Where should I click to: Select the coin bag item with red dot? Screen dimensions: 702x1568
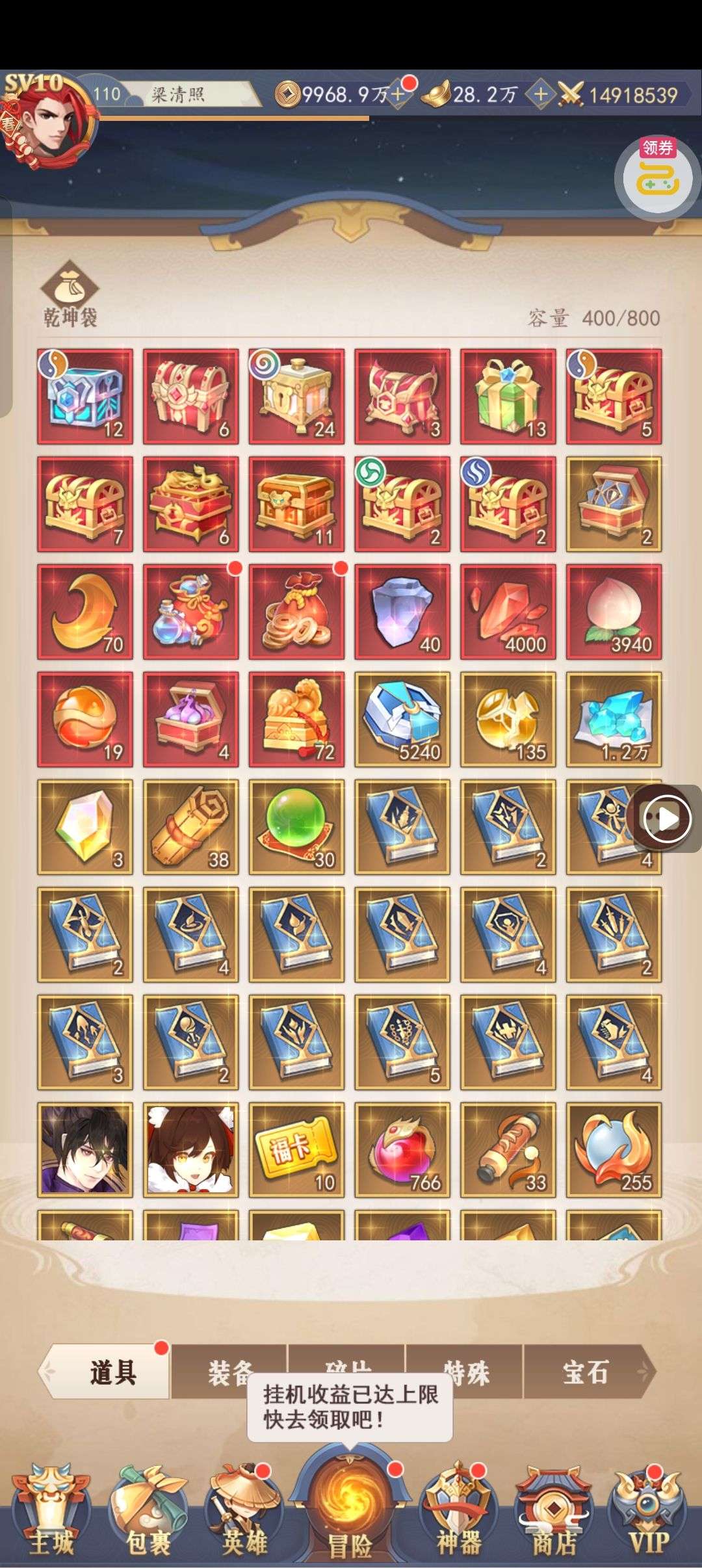(296, 612)
